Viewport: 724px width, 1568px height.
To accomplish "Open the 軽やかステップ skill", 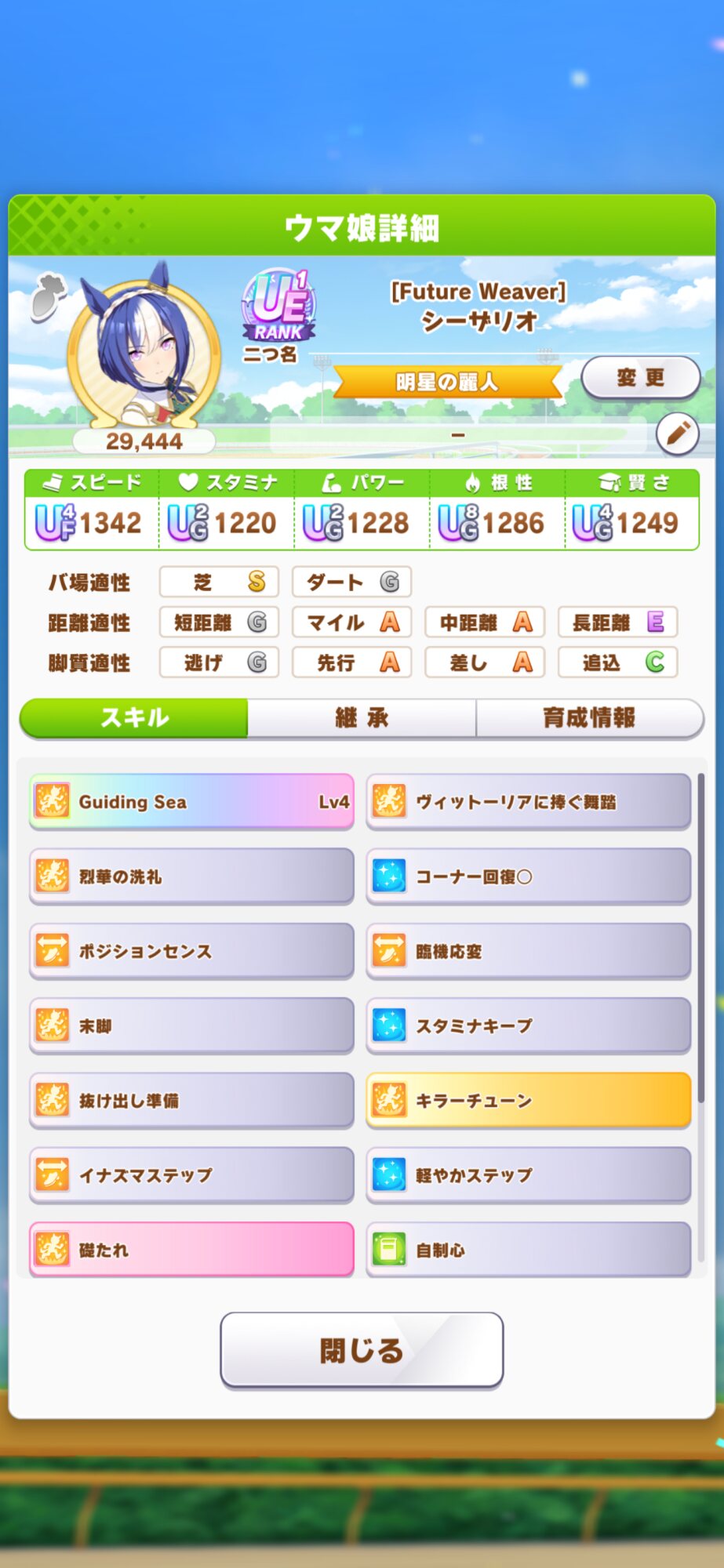I will 528,1174.
